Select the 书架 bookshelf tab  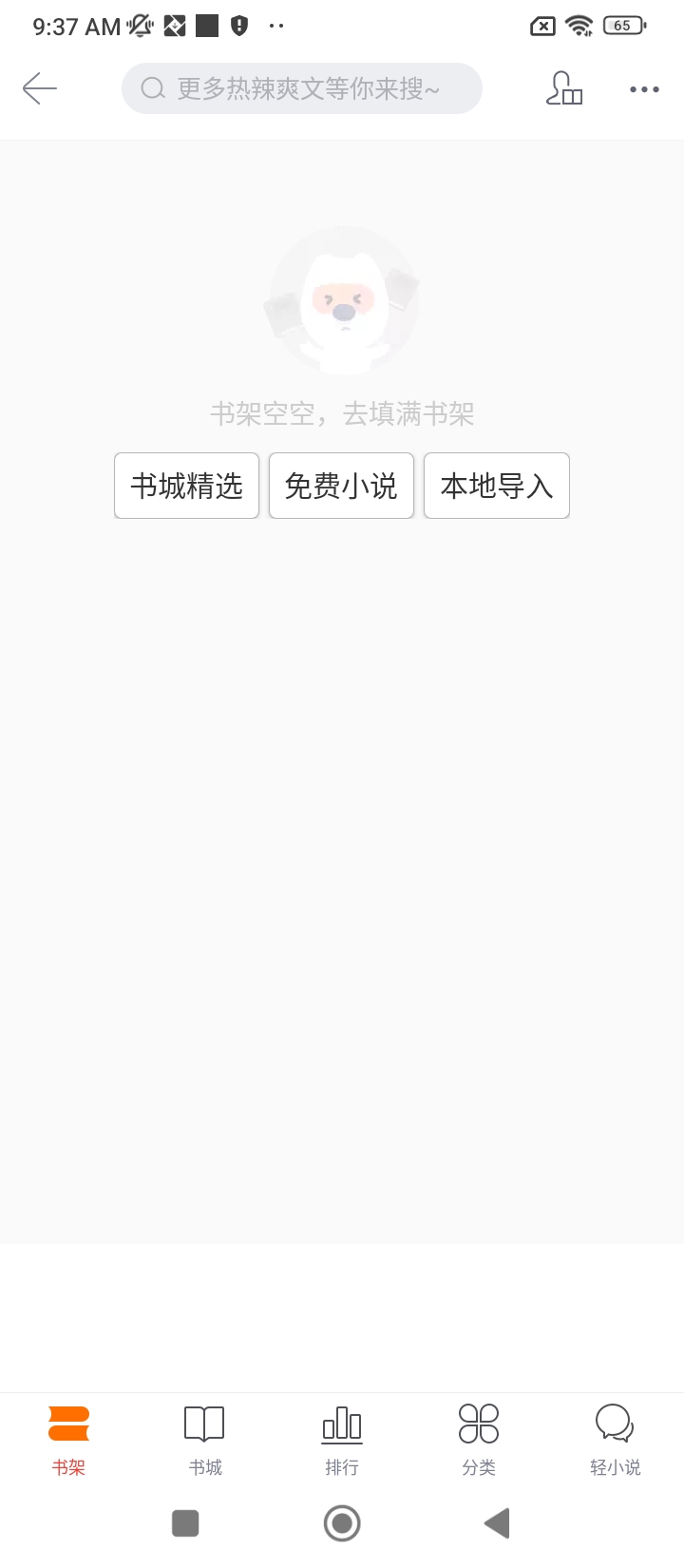point(68,1440)
